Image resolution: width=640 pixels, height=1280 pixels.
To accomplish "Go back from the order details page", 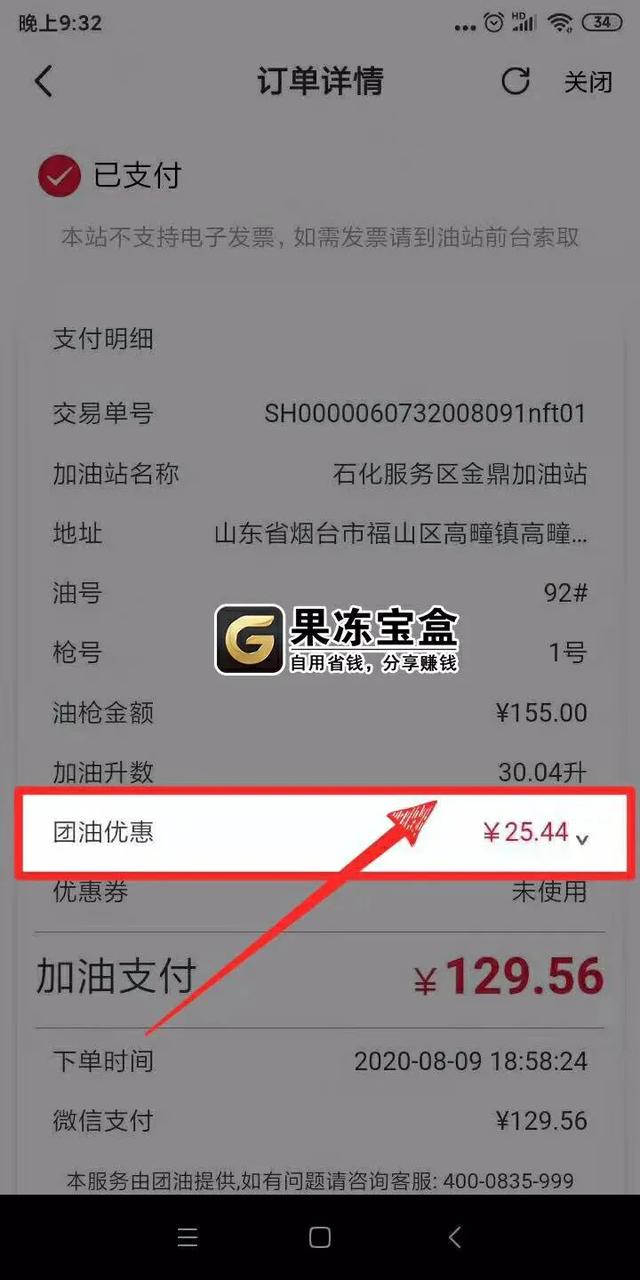I will point(43,81).
